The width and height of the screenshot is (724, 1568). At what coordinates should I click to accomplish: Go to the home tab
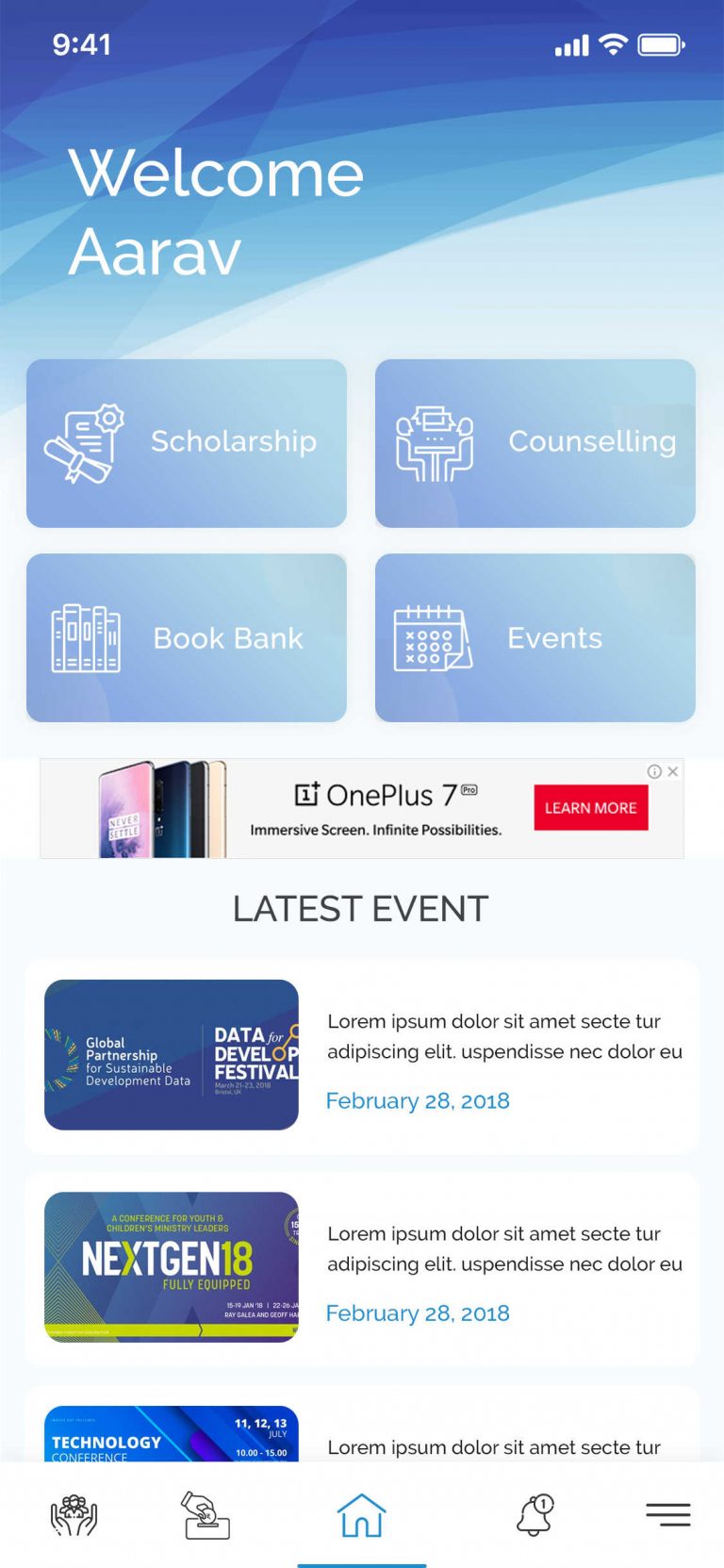(362, 1515)
